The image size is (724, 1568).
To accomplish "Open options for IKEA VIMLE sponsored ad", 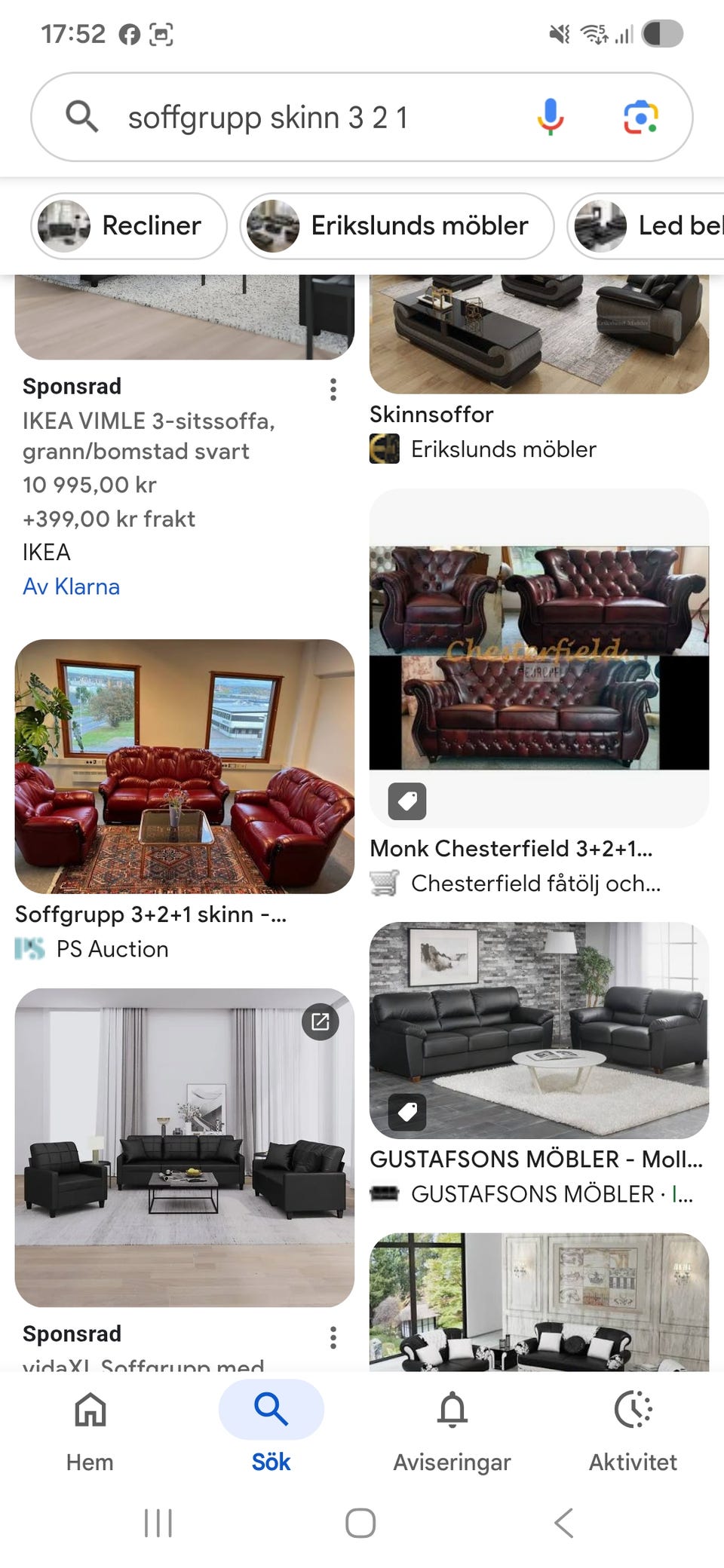I will 333,389.
